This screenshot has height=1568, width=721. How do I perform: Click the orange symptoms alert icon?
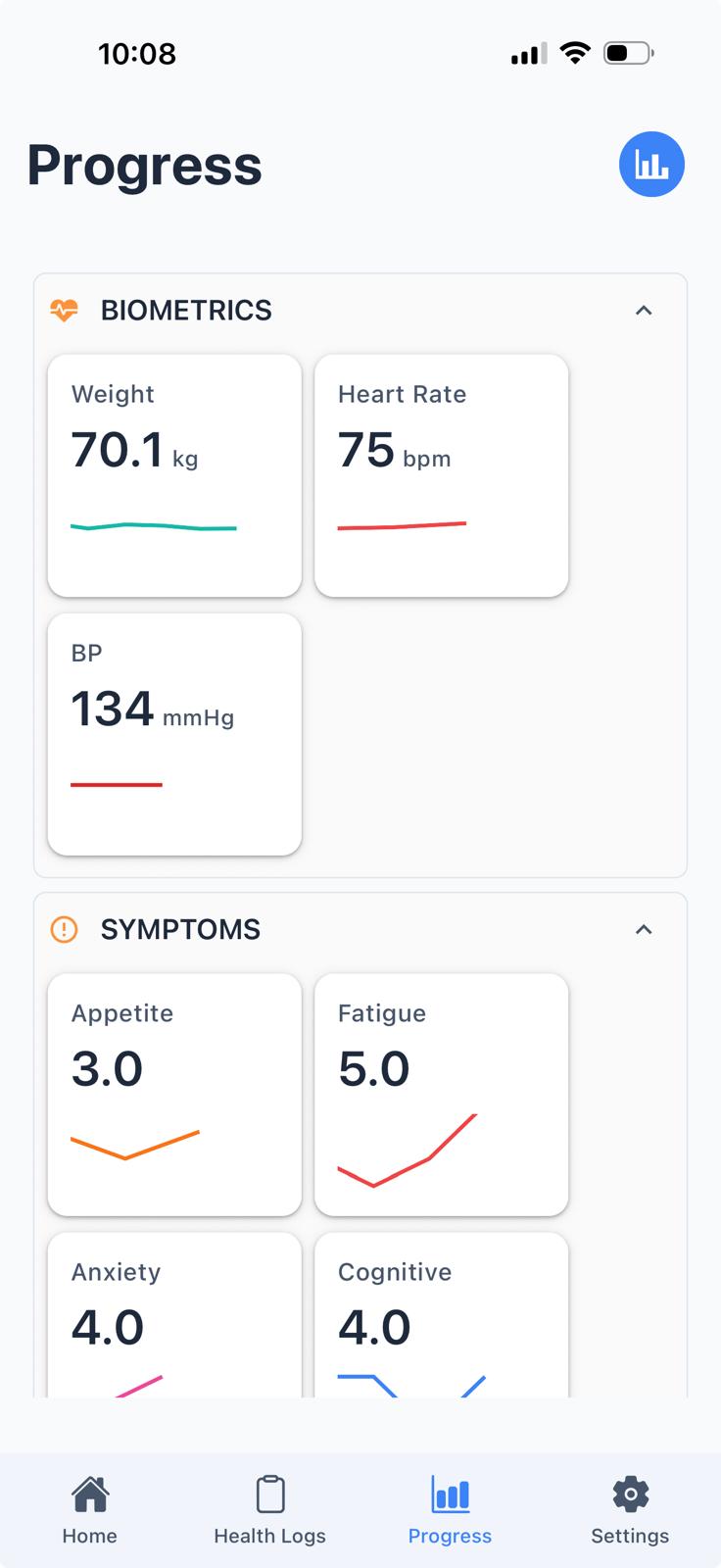[x=65, y=929]
